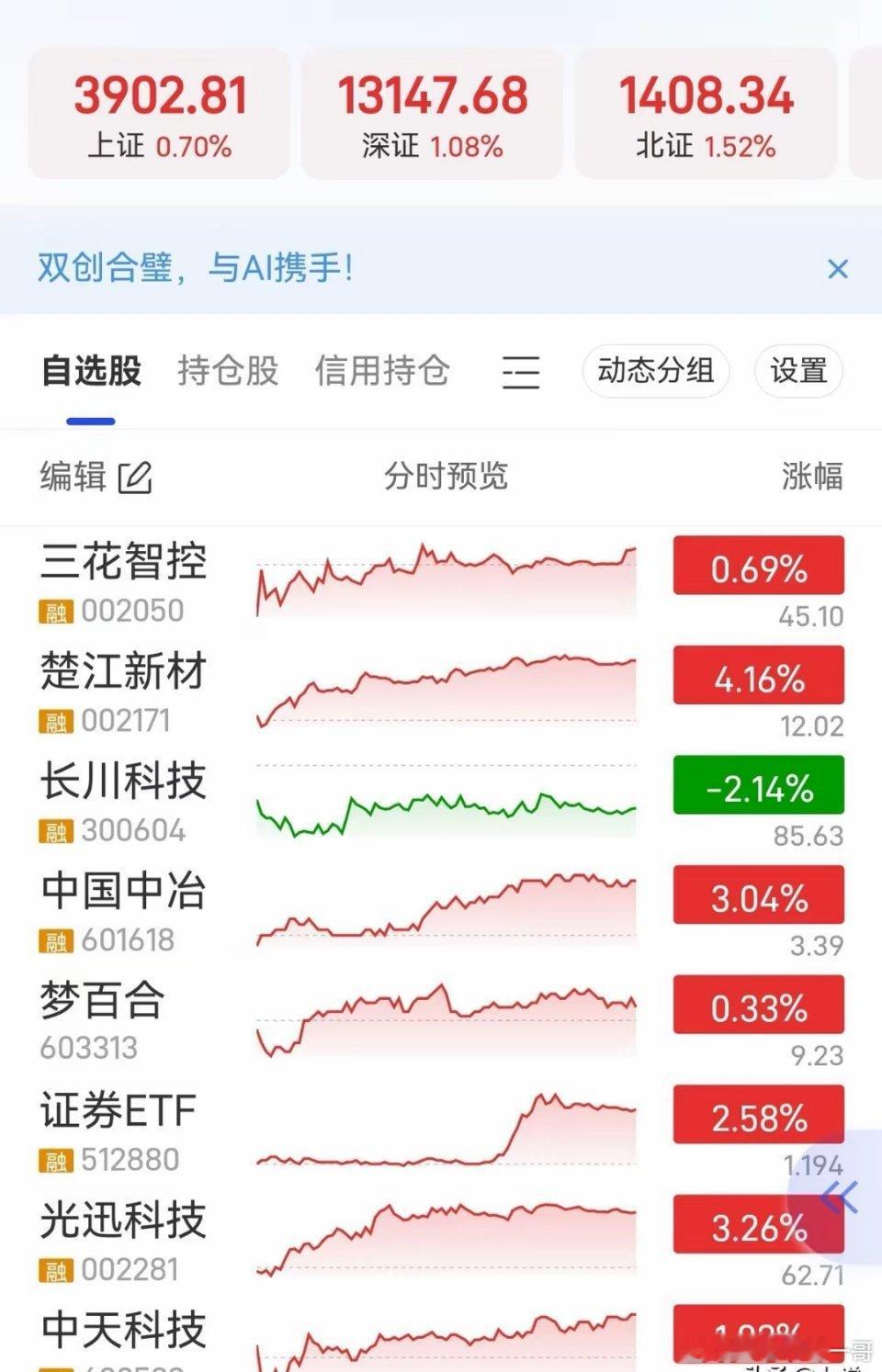Click the 编辑 pencil edit icon
This screenshot has width=882, height=1372.
(134, 478)
